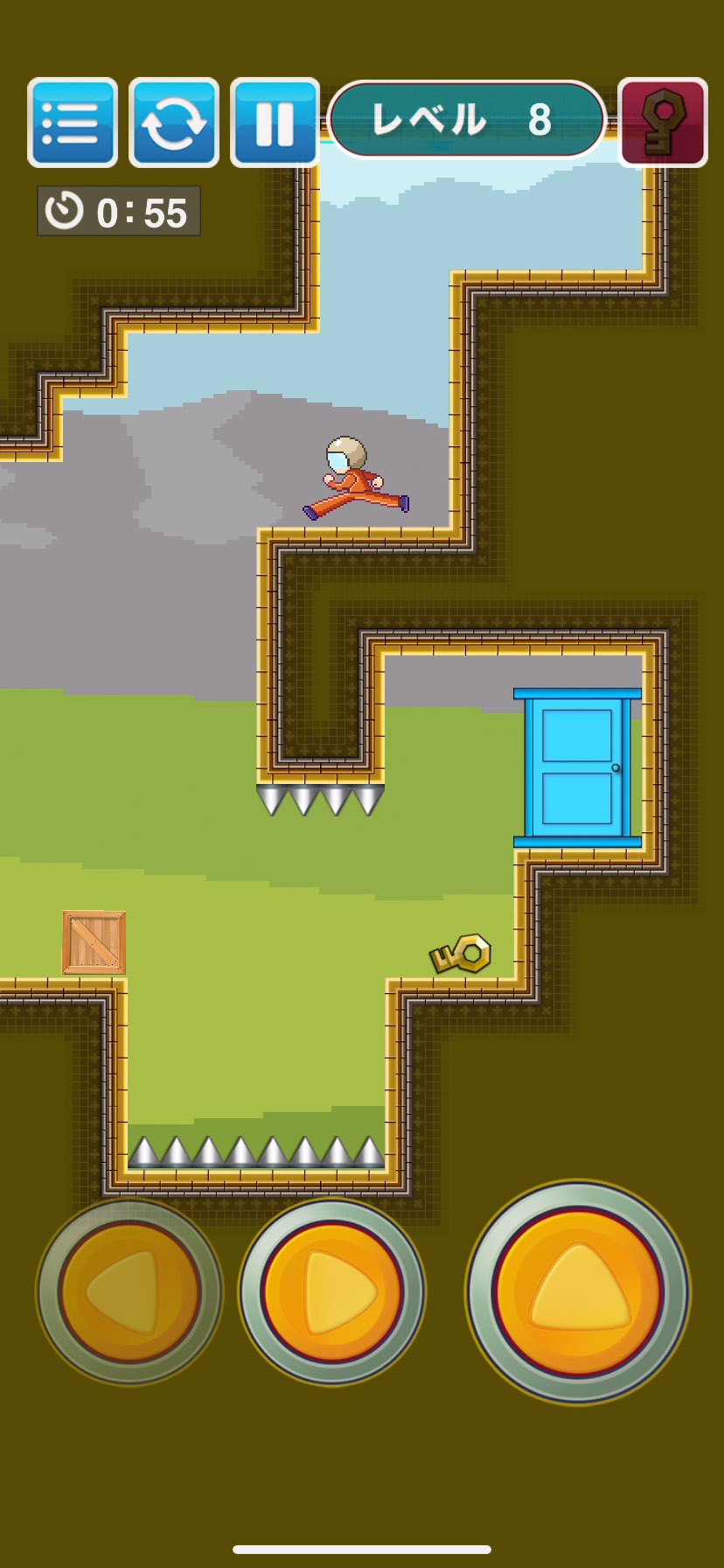This screenshot has height=1568, width=724.
Task: Make the character jump
Action: [578, 1291]
